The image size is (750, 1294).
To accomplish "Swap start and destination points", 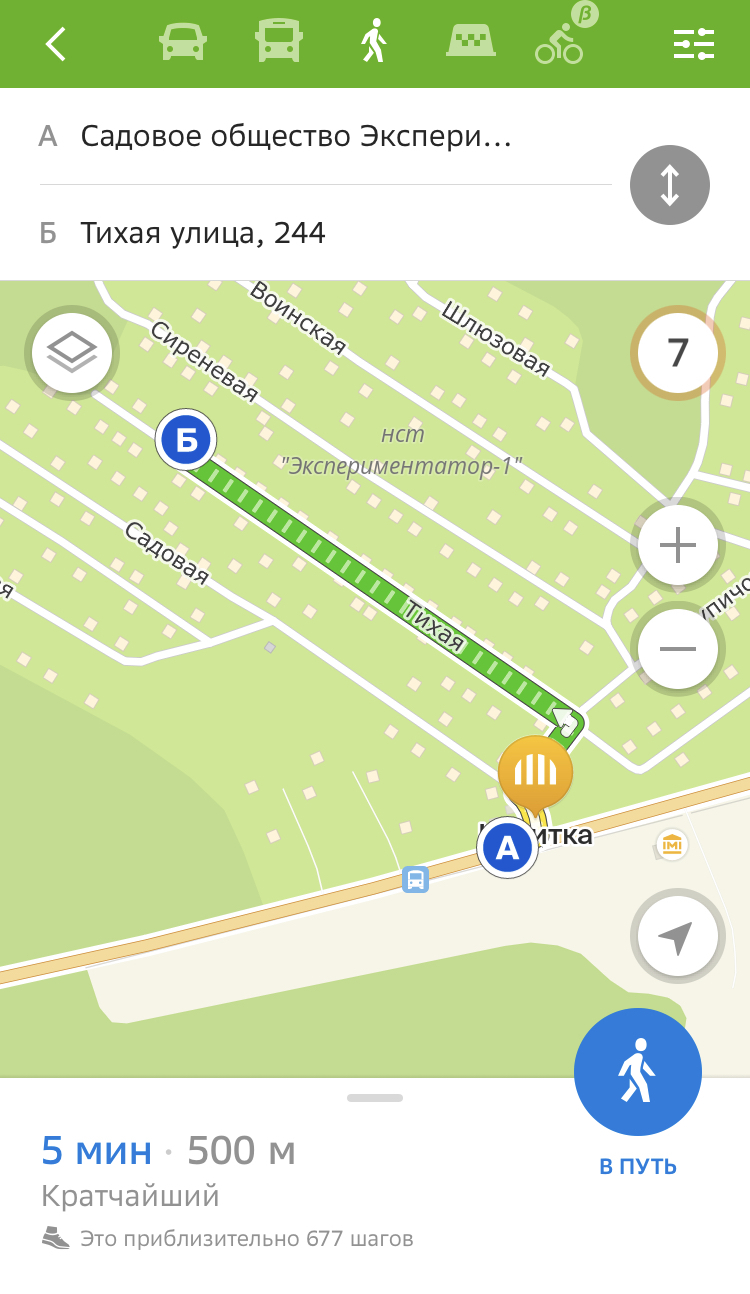I will (x=669, y=185).
